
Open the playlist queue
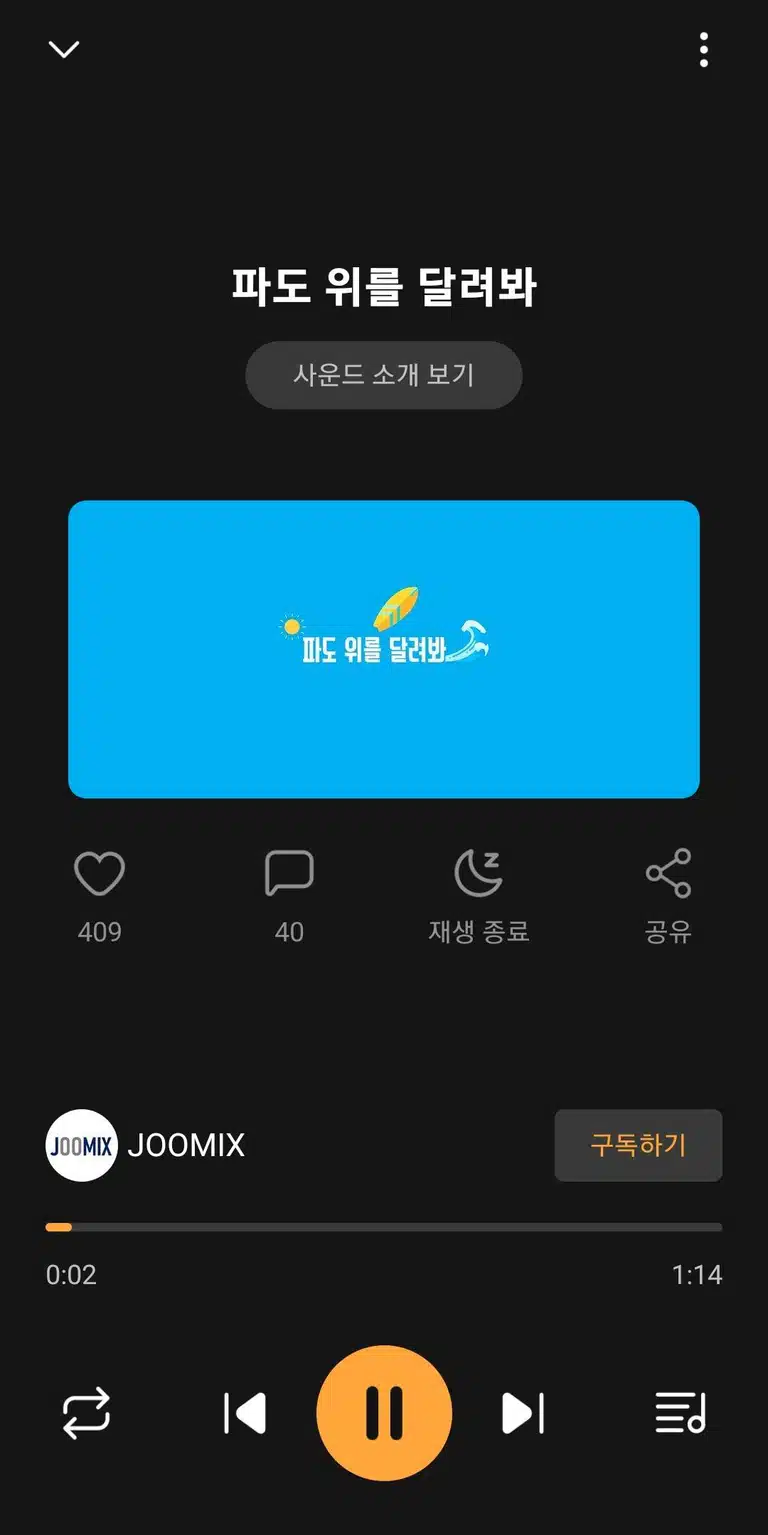(x=681, y=1413)
